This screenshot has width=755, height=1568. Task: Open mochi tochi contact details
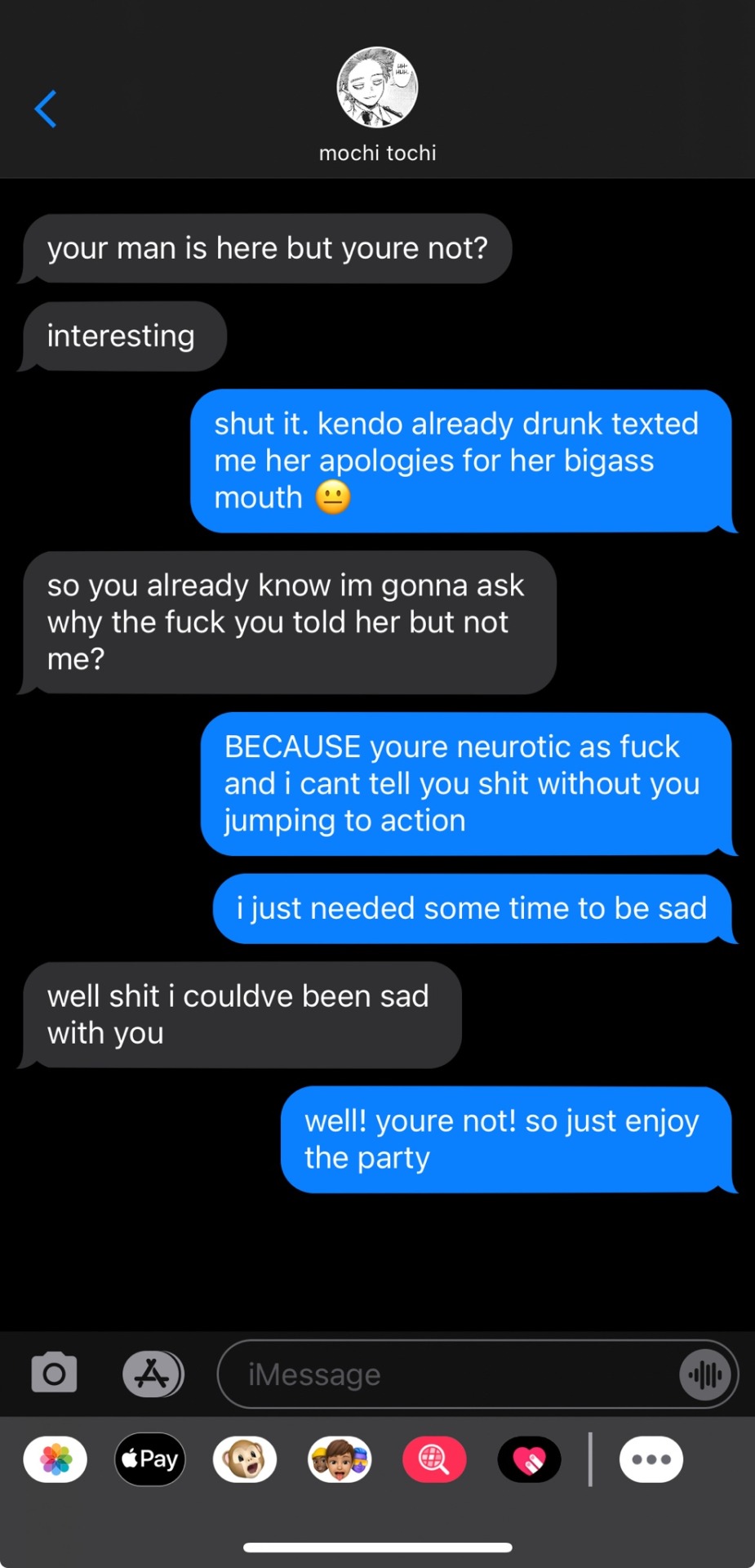tap(377, 104)
